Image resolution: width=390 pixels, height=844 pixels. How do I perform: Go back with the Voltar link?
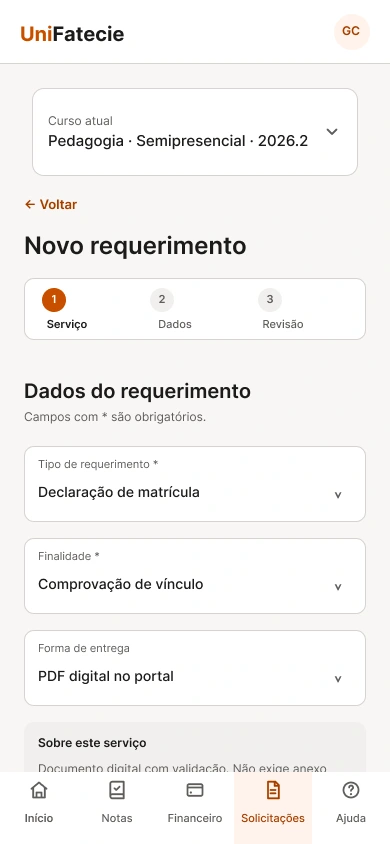click(x=51, y=205)
